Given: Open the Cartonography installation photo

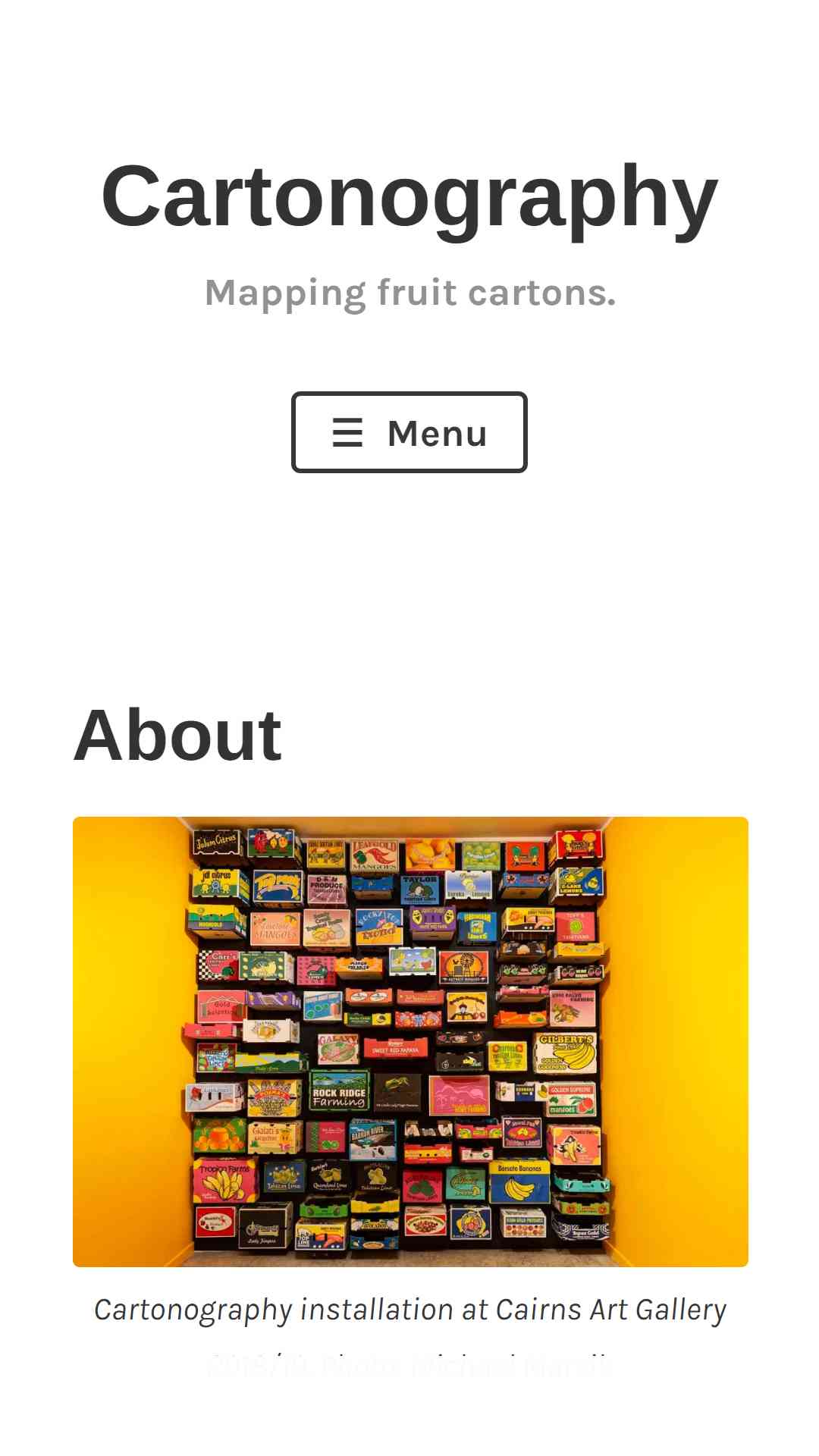Looking at the screenshot, I should (x=410, y=1041).
